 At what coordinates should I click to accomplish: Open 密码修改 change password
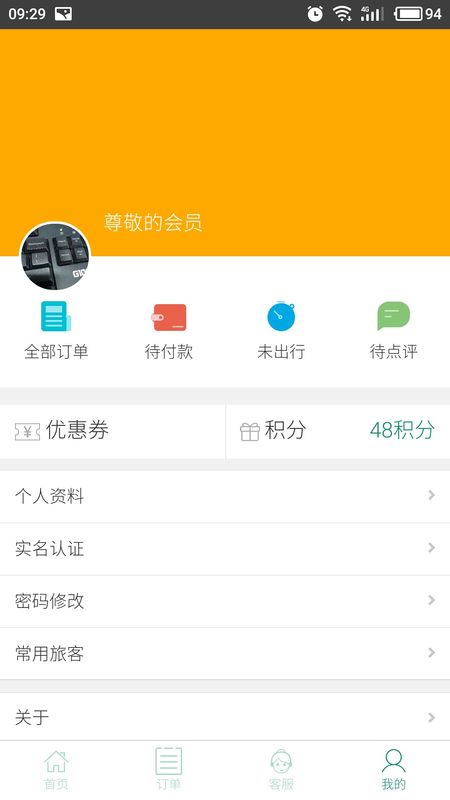225,601
